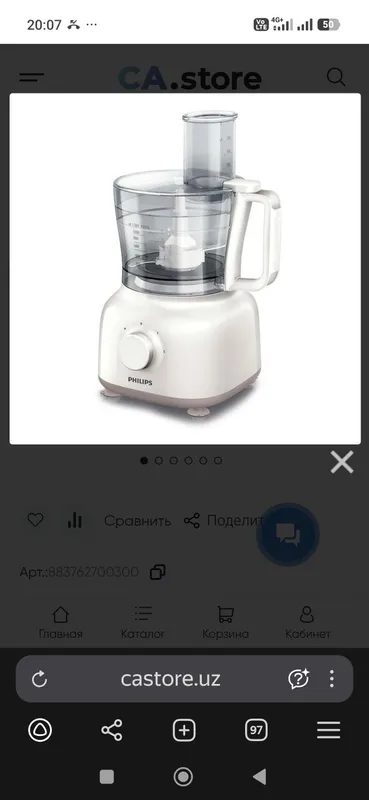
Task: Open the Alice assistant button
Action: (x=40, y=731)
